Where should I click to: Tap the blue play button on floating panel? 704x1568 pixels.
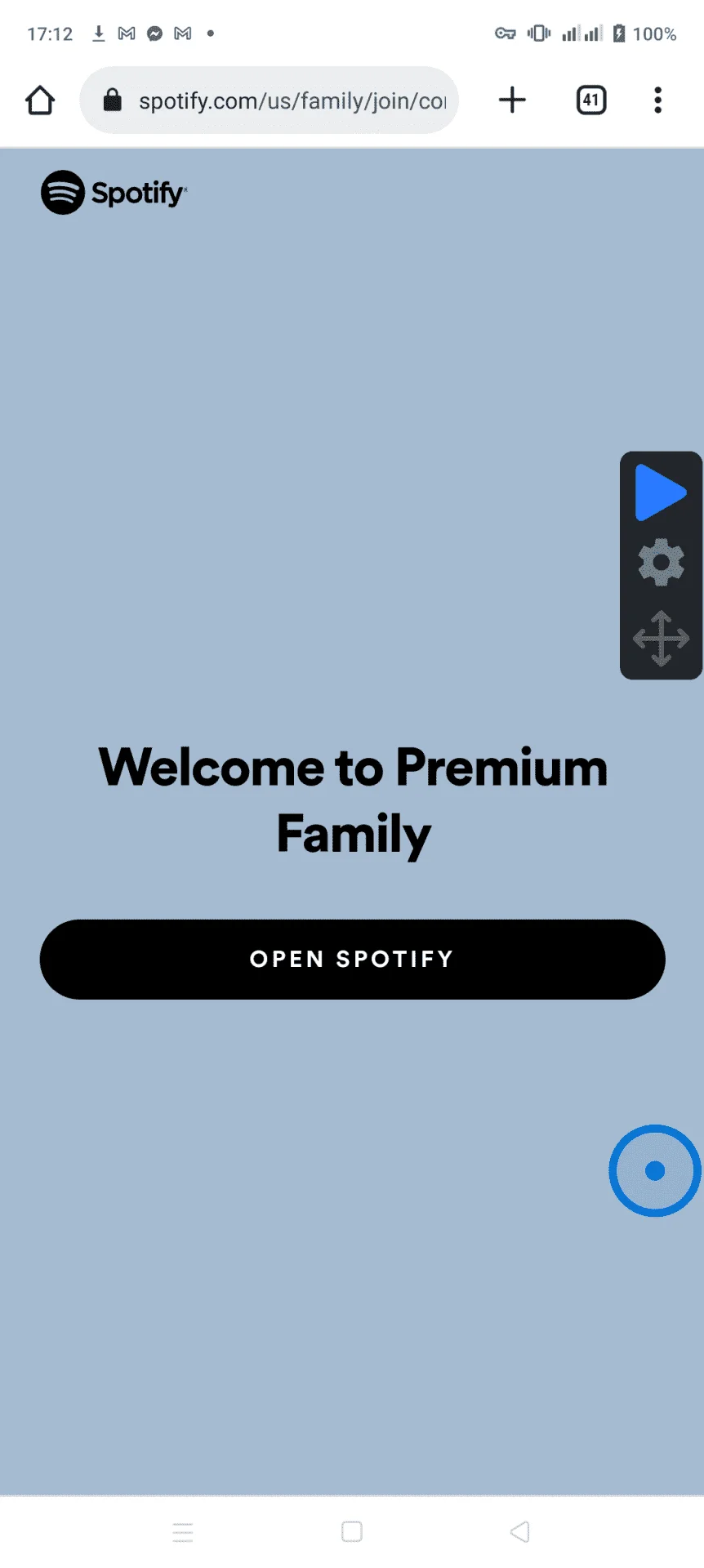660,492
